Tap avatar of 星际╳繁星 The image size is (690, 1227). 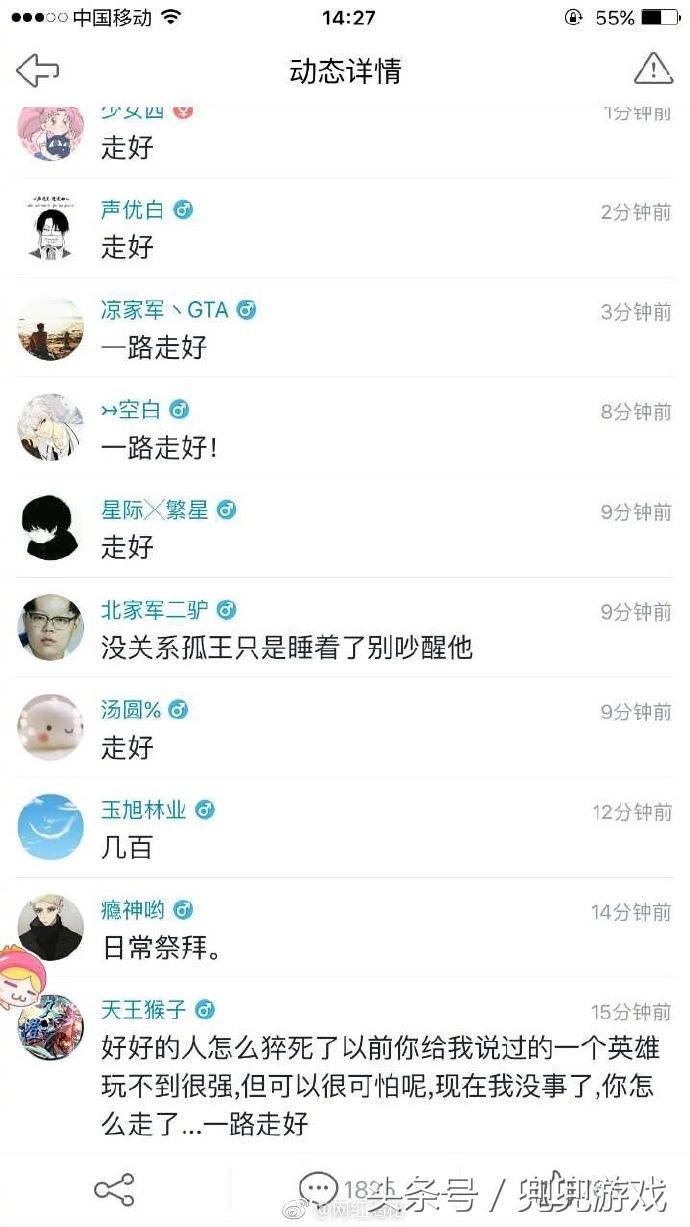(x=51, y=527)
